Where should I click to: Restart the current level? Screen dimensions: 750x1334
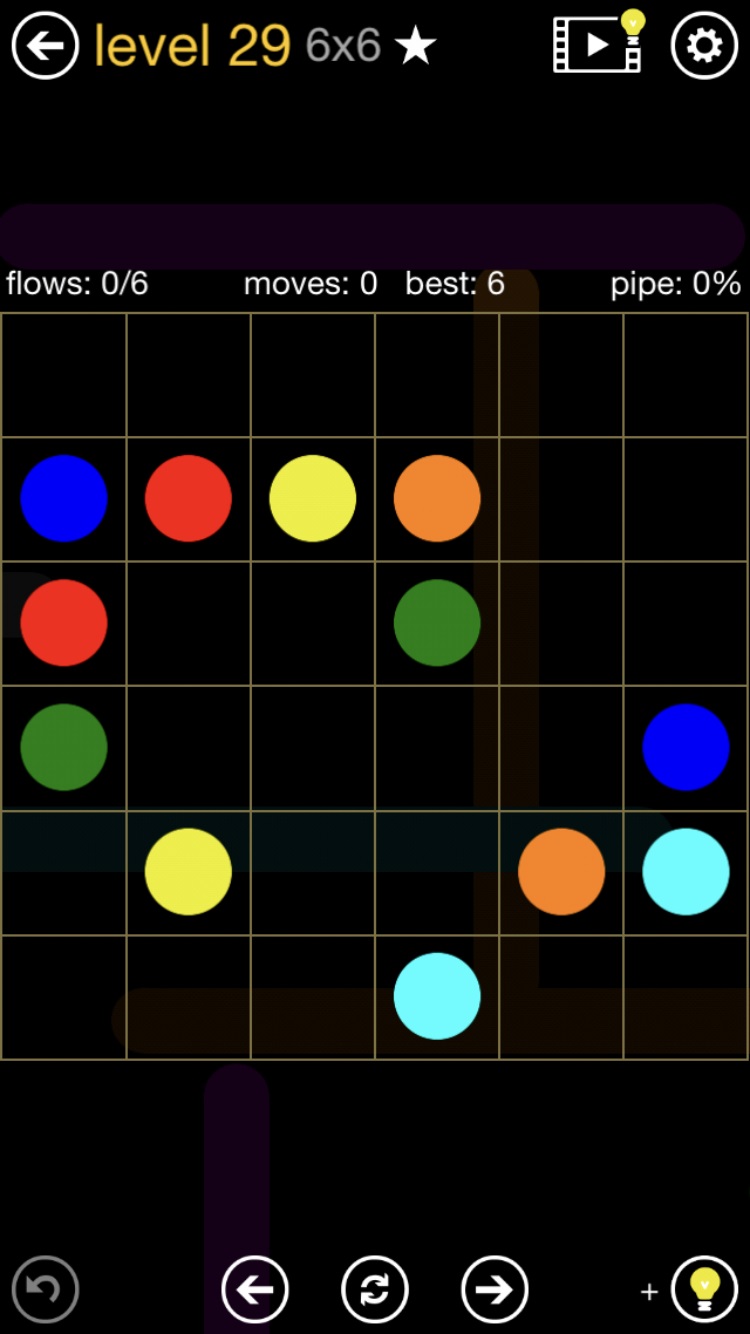(375, 1289)
